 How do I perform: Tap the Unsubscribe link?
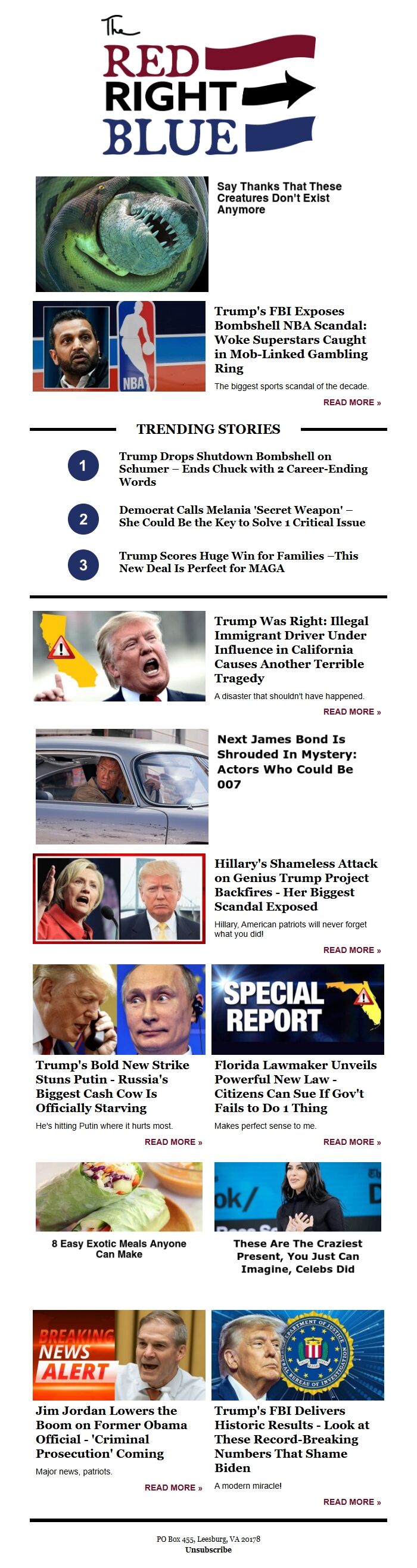(208, 1550)
